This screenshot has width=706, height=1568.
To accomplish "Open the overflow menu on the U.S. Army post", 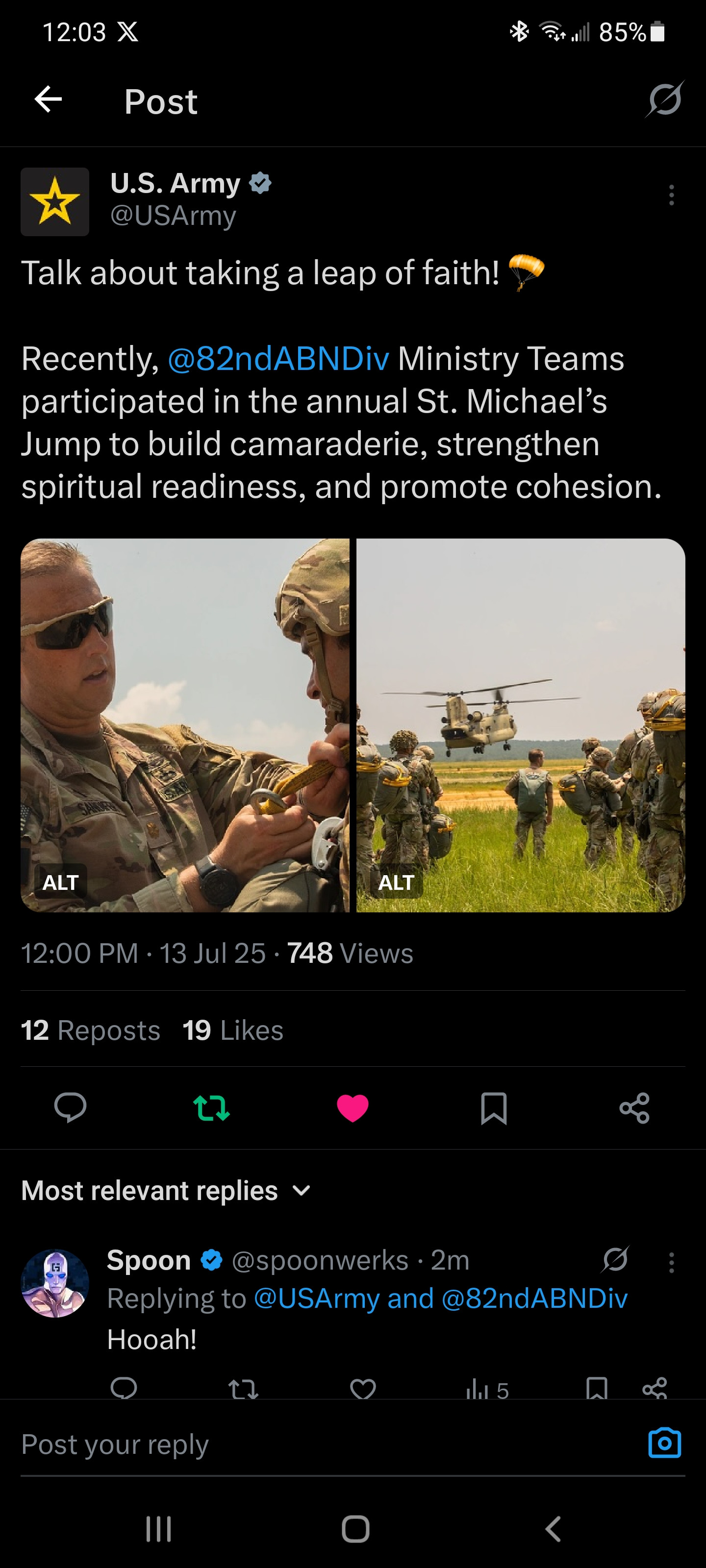I will point(671,195).
